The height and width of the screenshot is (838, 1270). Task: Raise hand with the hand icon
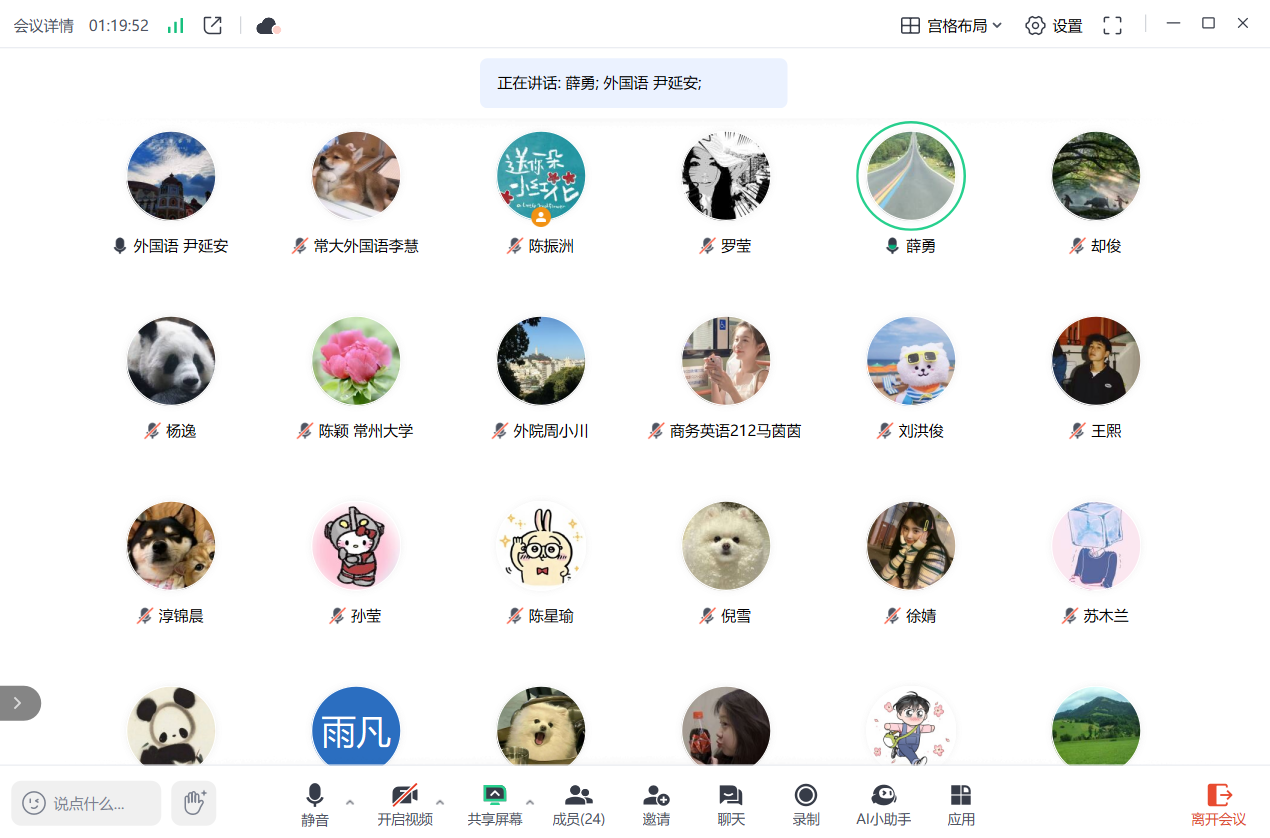(x=194, y=803)
